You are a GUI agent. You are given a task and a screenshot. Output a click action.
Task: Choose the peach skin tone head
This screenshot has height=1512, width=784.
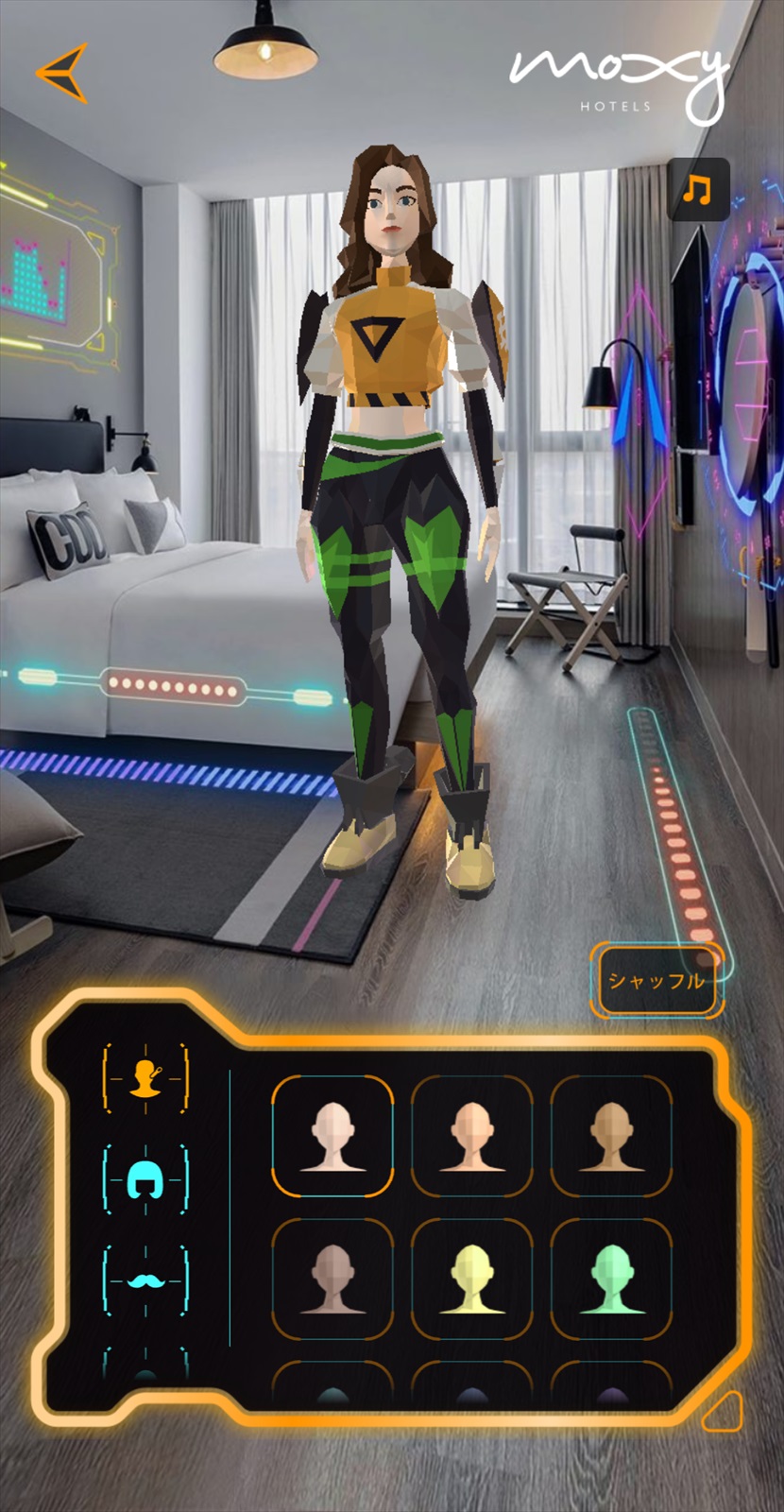click(471, 1137)
